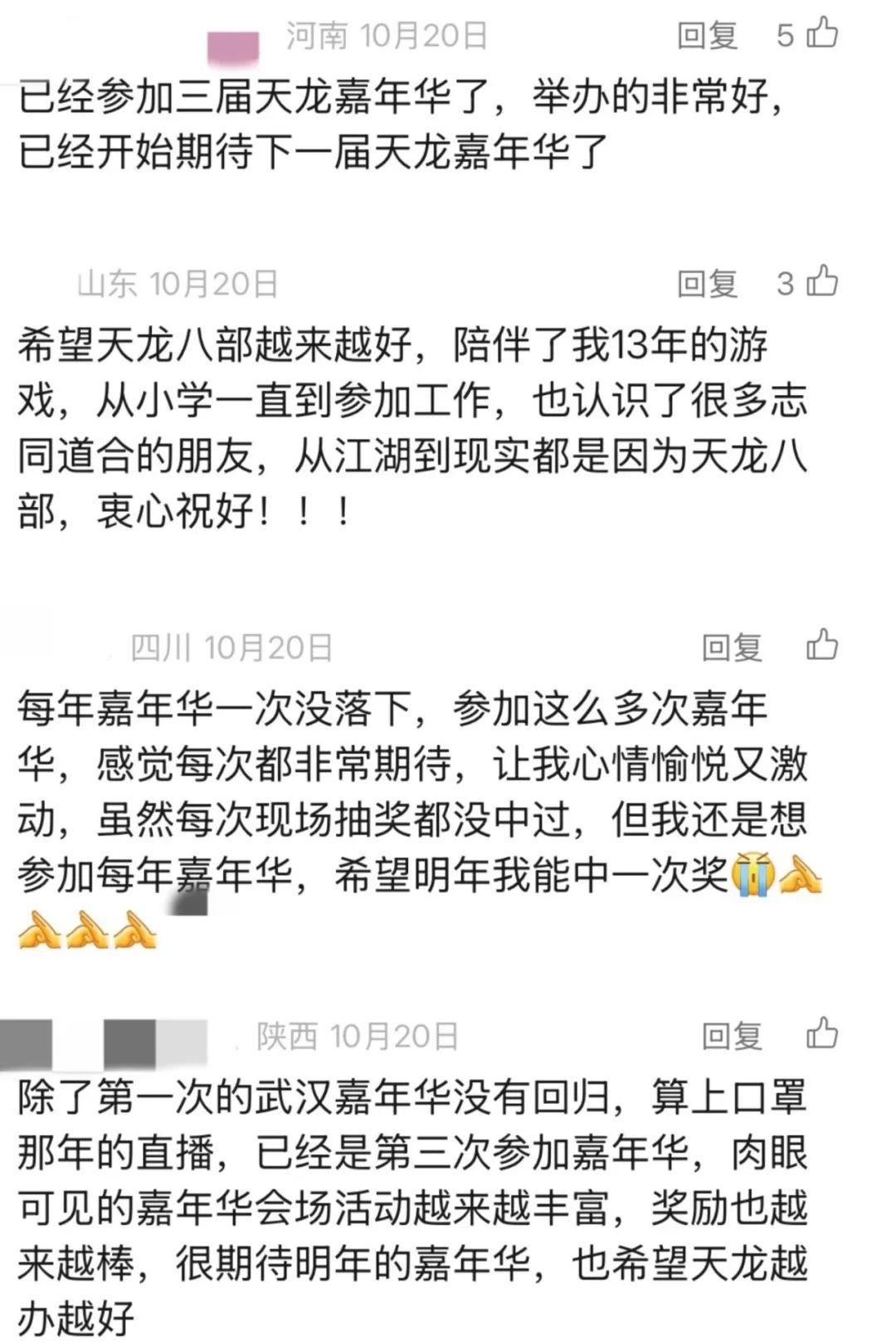This screenshot has height=1342, width=896.
Task: Reply to the 四川 comment
Action: 732,647
